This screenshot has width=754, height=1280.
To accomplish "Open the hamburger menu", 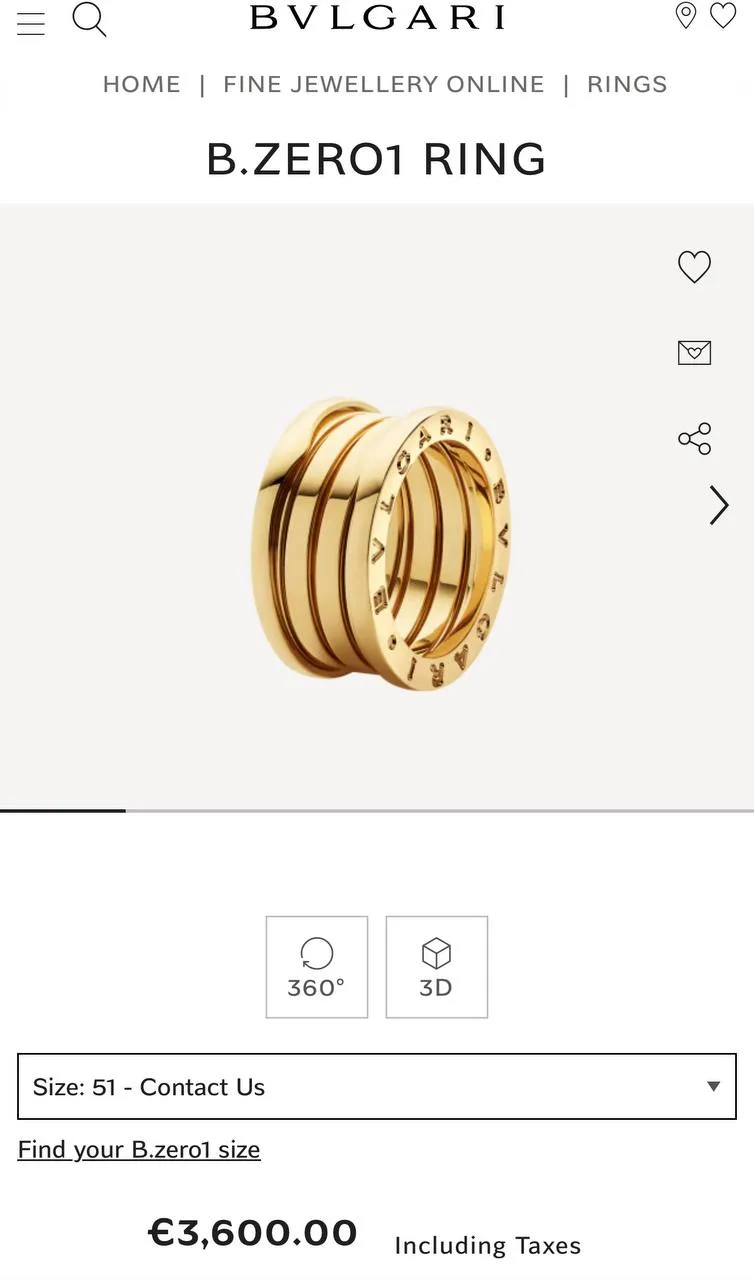I will coord(31,20).
